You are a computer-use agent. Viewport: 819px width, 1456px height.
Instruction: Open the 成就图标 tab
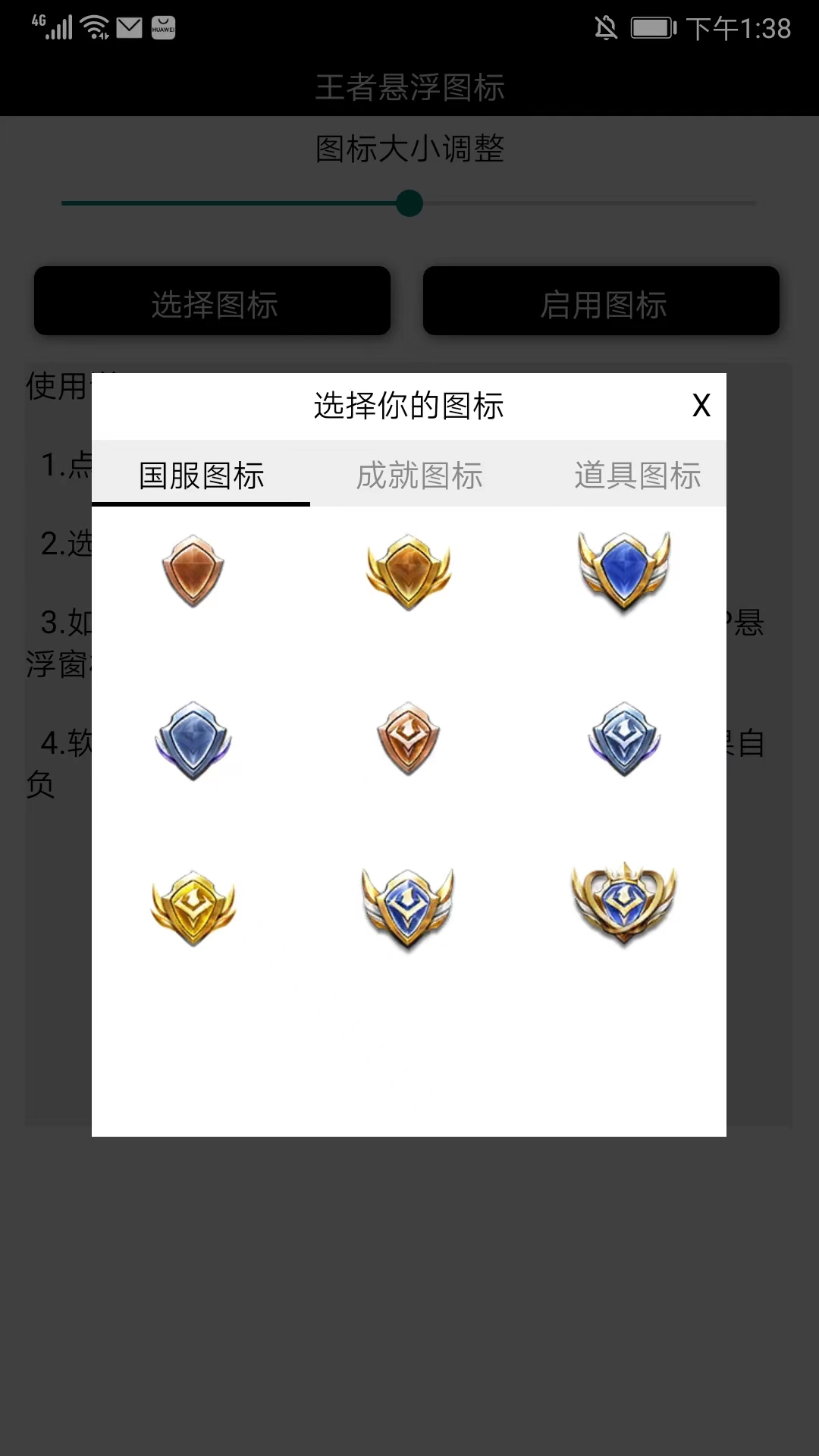click(419, 475)
